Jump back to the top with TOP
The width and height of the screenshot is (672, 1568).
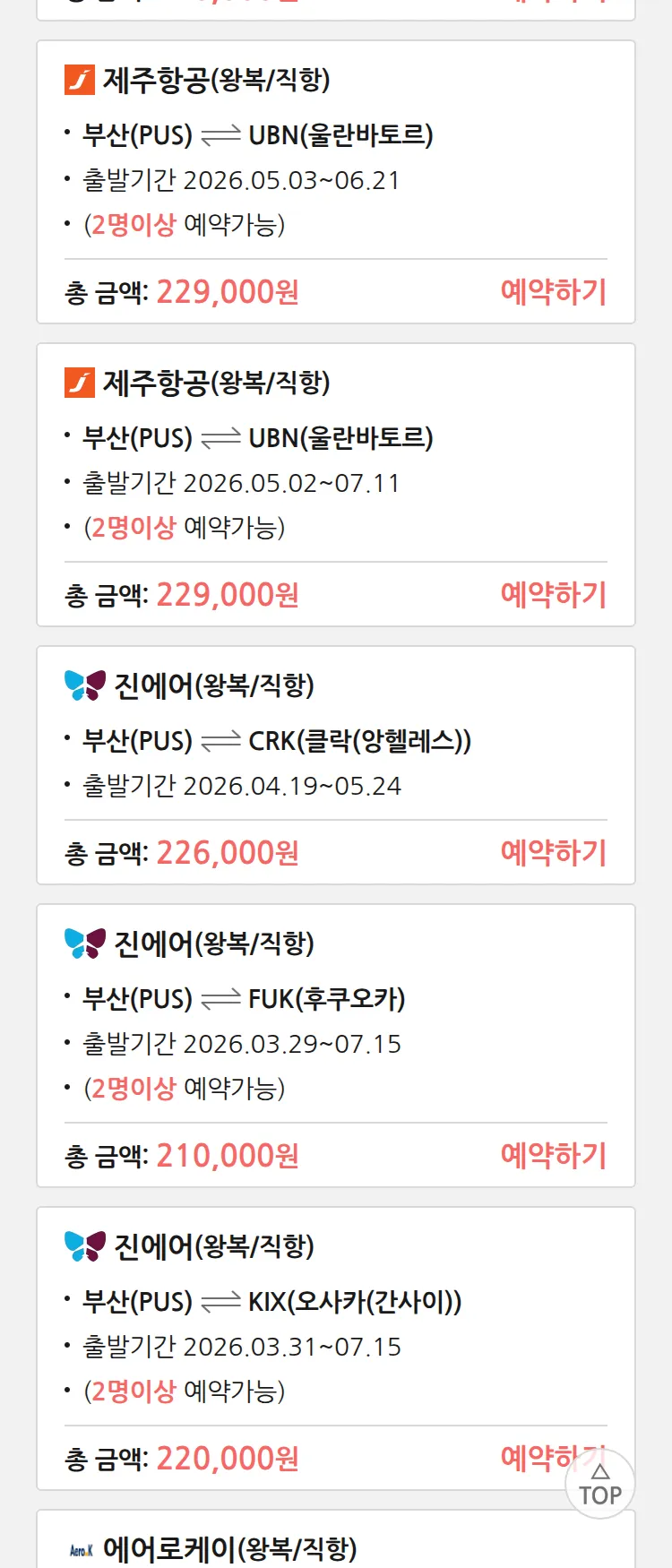600,1486
